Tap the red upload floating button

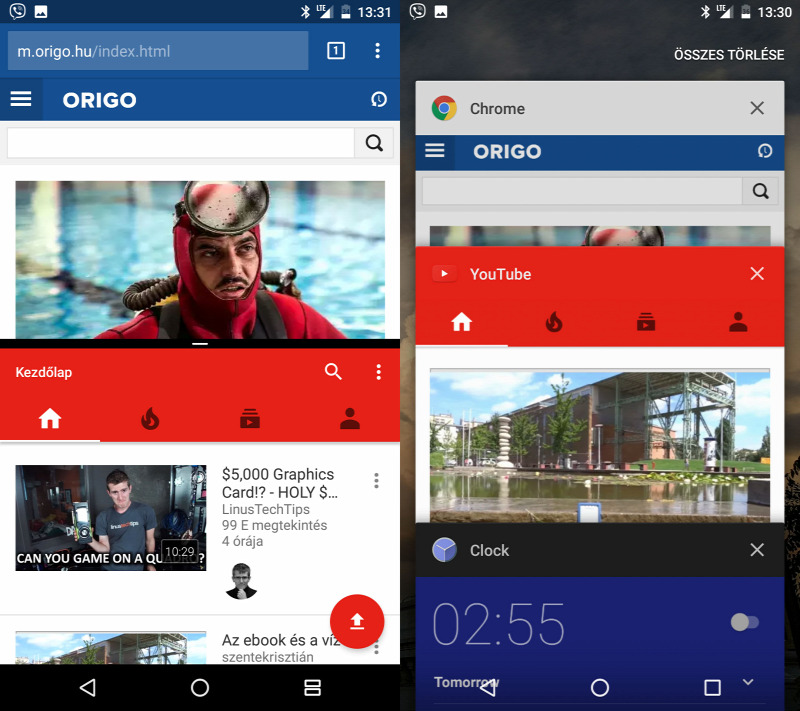[356, 621]
